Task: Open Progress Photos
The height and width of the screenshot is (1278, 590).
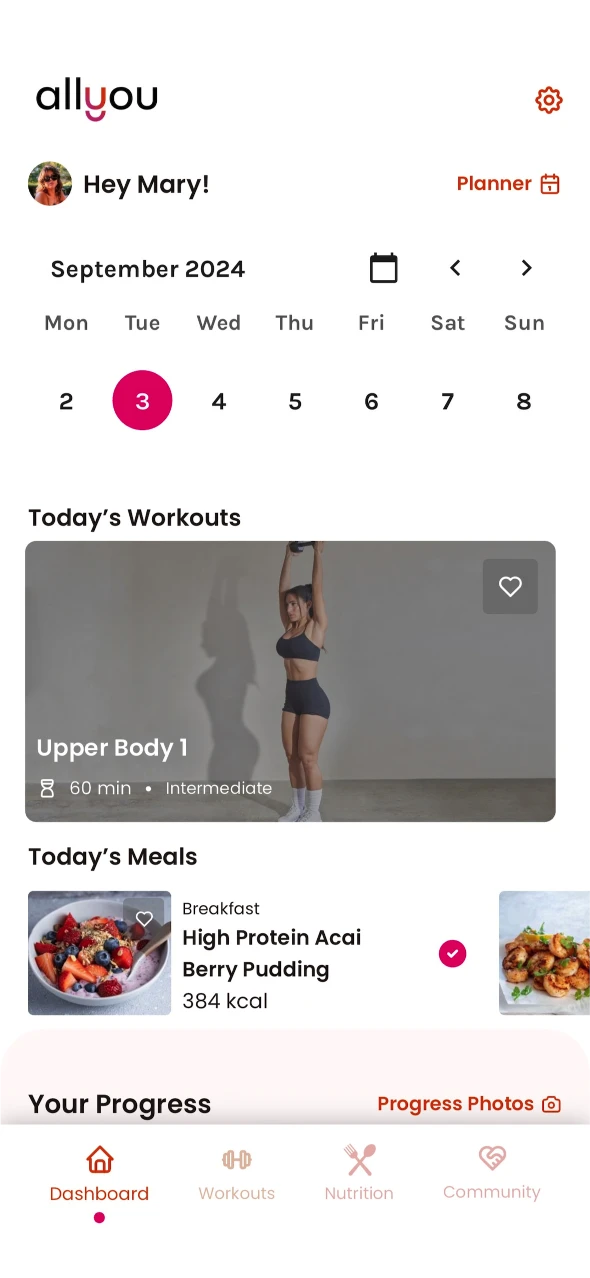Action: pos(469,1104)
